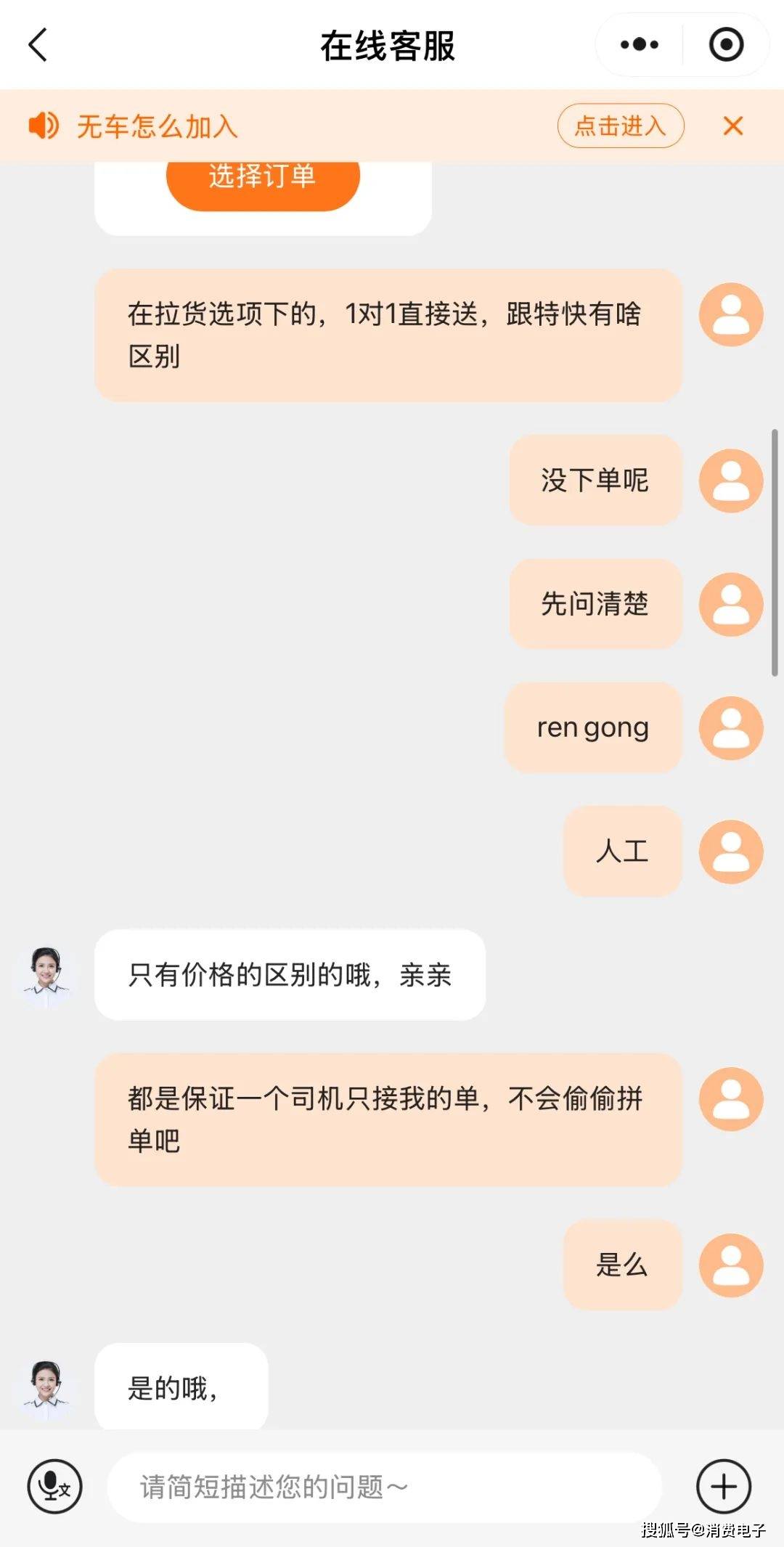Screen dimensions: 784x1547
Task: Focus the 请简短描述您的问题 message field
Action: [x=385, y=1487]
